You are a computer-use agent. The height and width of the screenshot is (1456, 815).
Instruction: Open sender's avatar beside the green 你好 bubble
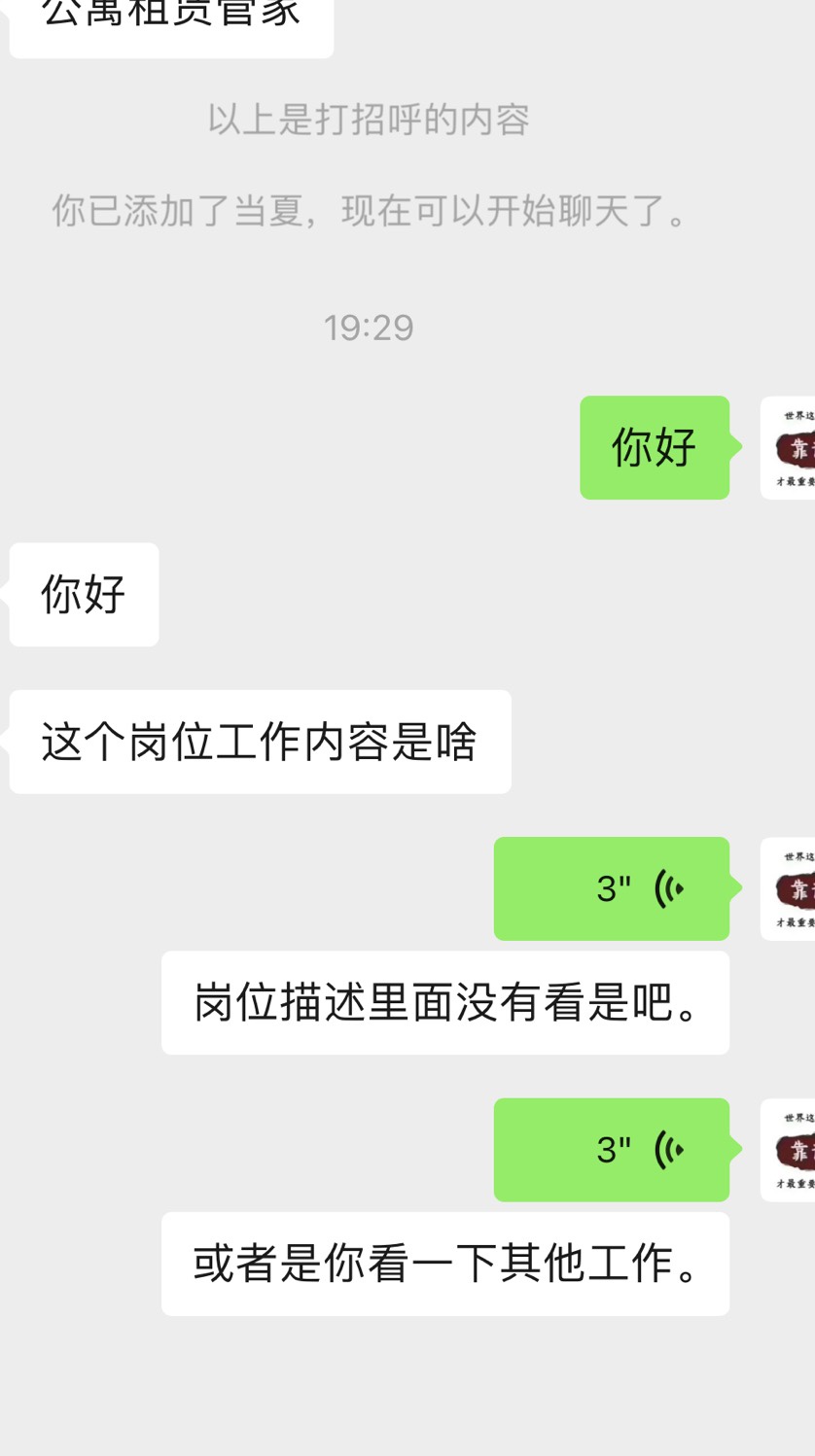point(788,448)
